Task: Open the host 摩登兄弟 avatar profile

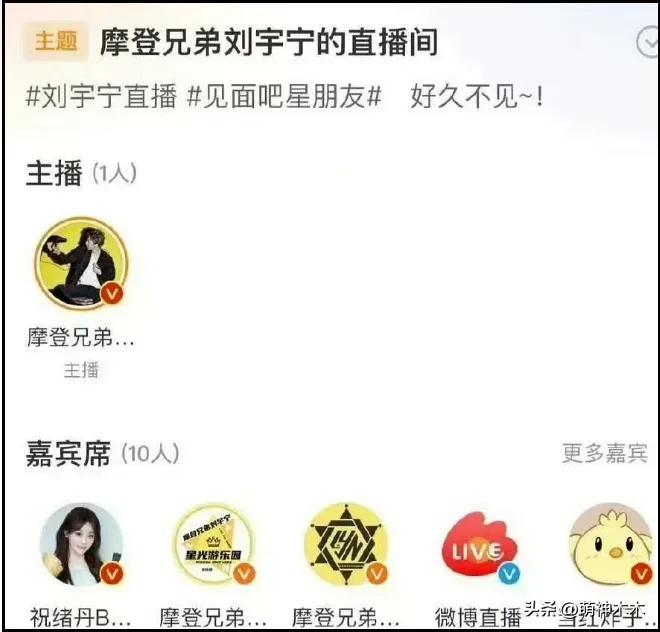Action: (x=81, y=264)
